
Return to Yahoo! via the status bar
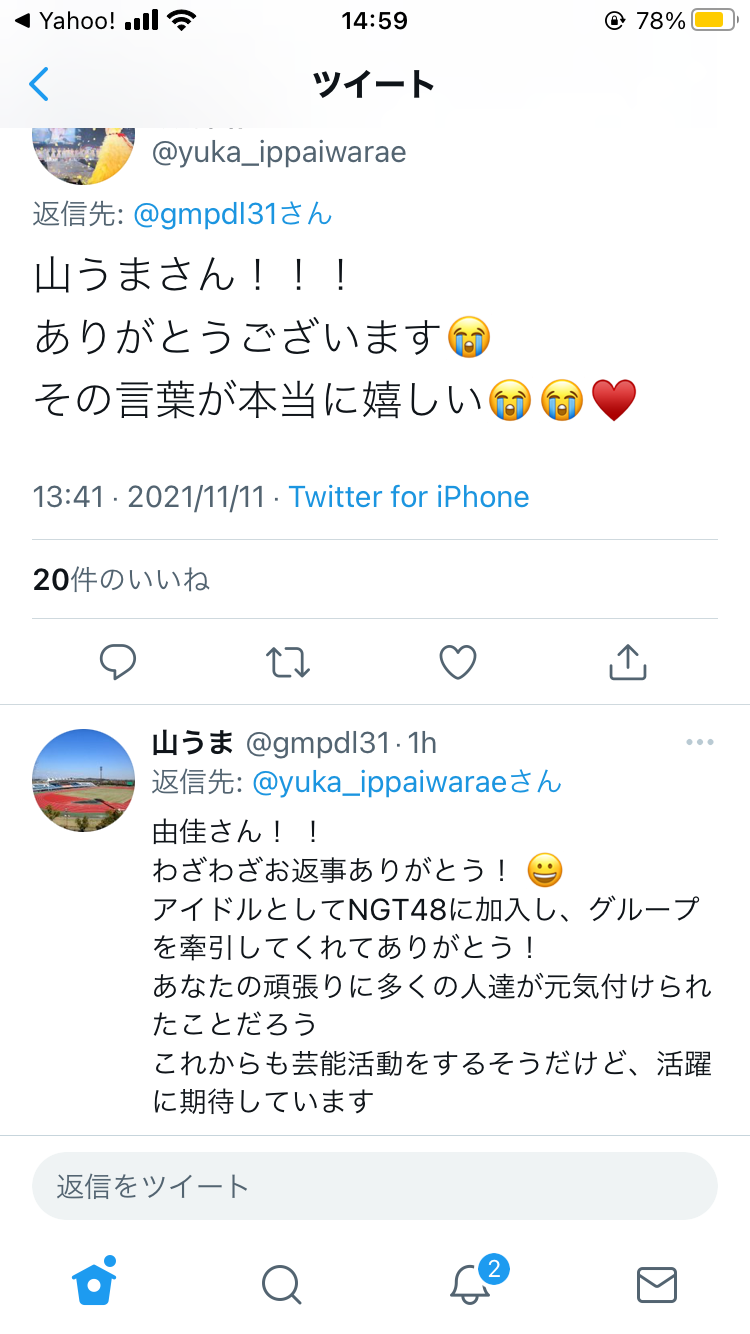click(65, 20)
